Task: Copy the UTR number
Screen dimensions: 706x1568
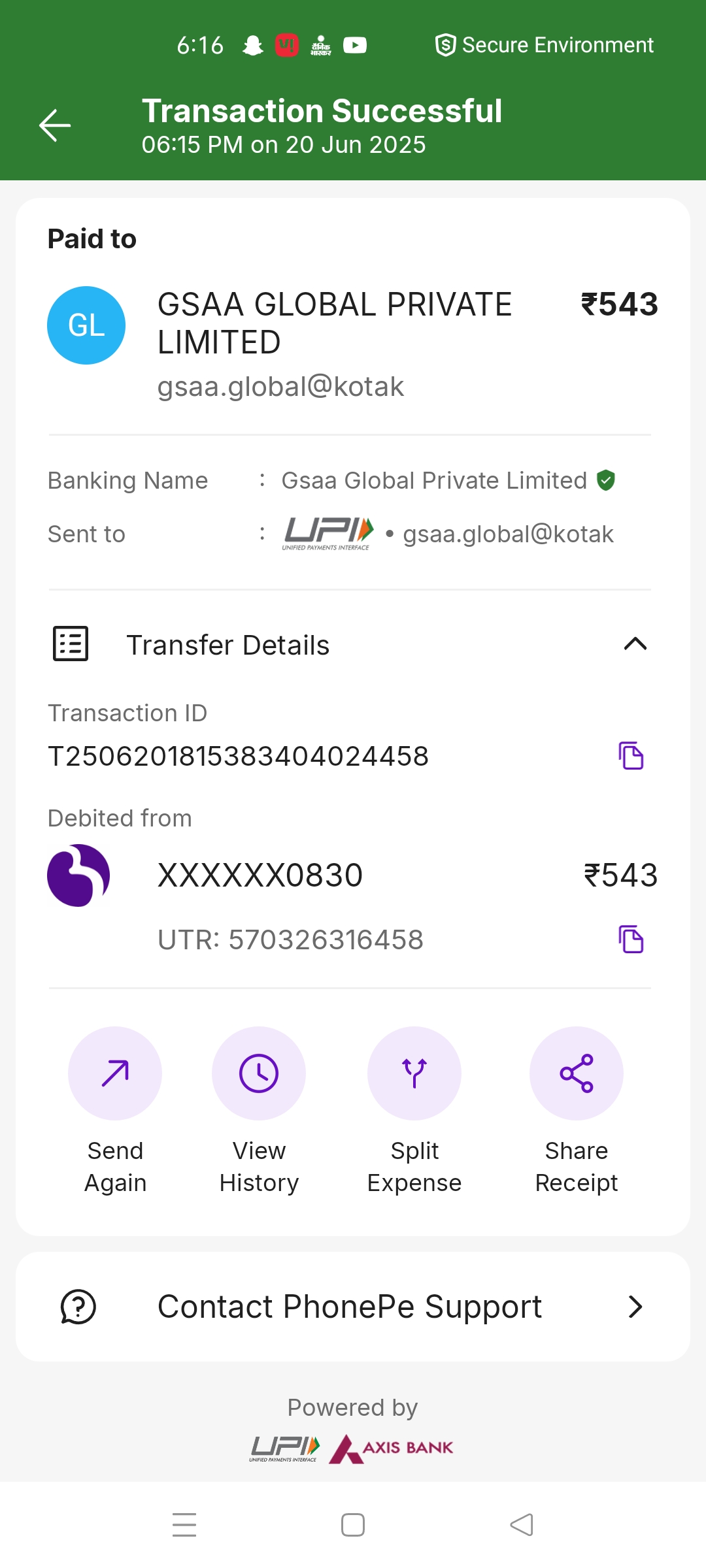Action: [x=631, y=939]
